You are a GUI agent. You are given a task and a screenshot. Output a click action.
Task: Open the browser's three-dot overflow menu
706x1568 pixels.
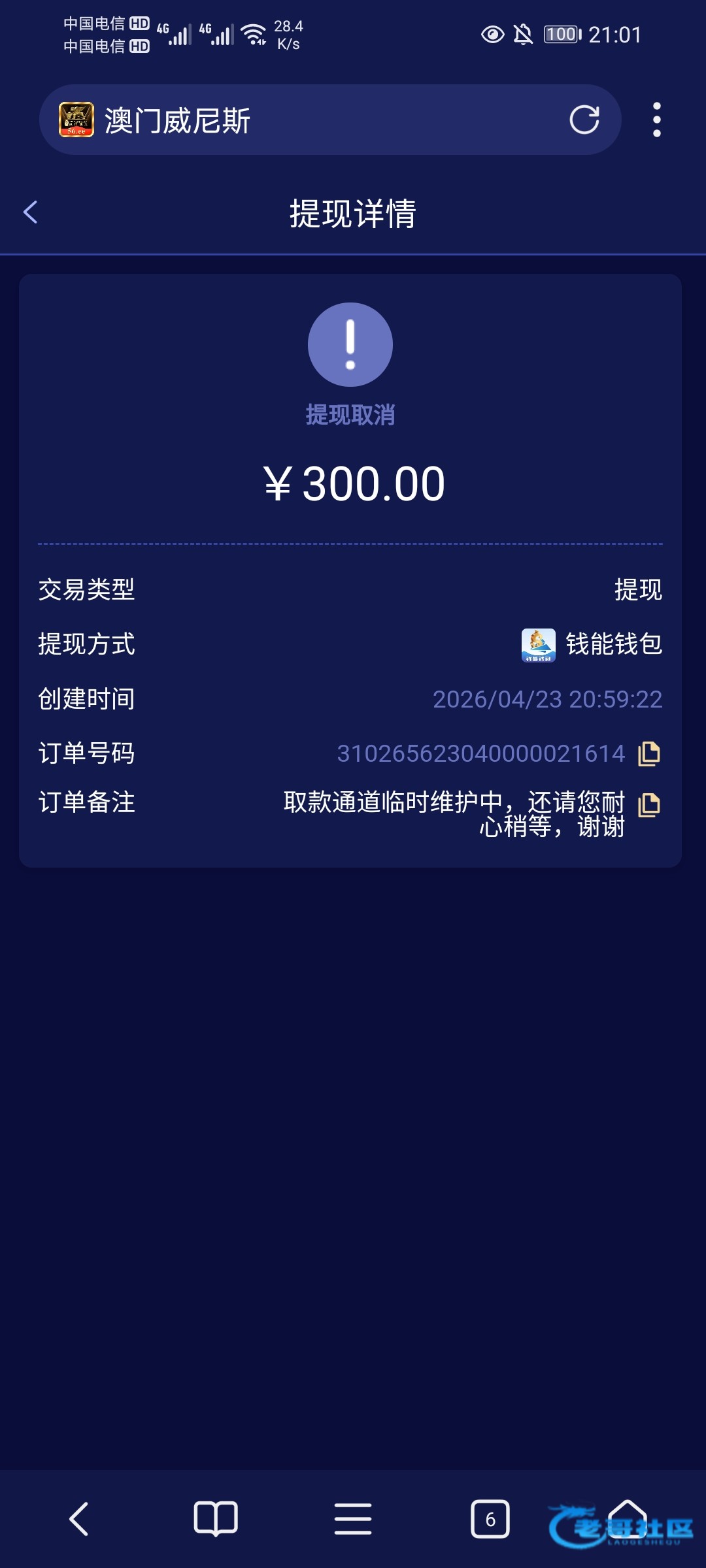click(656, 120)
